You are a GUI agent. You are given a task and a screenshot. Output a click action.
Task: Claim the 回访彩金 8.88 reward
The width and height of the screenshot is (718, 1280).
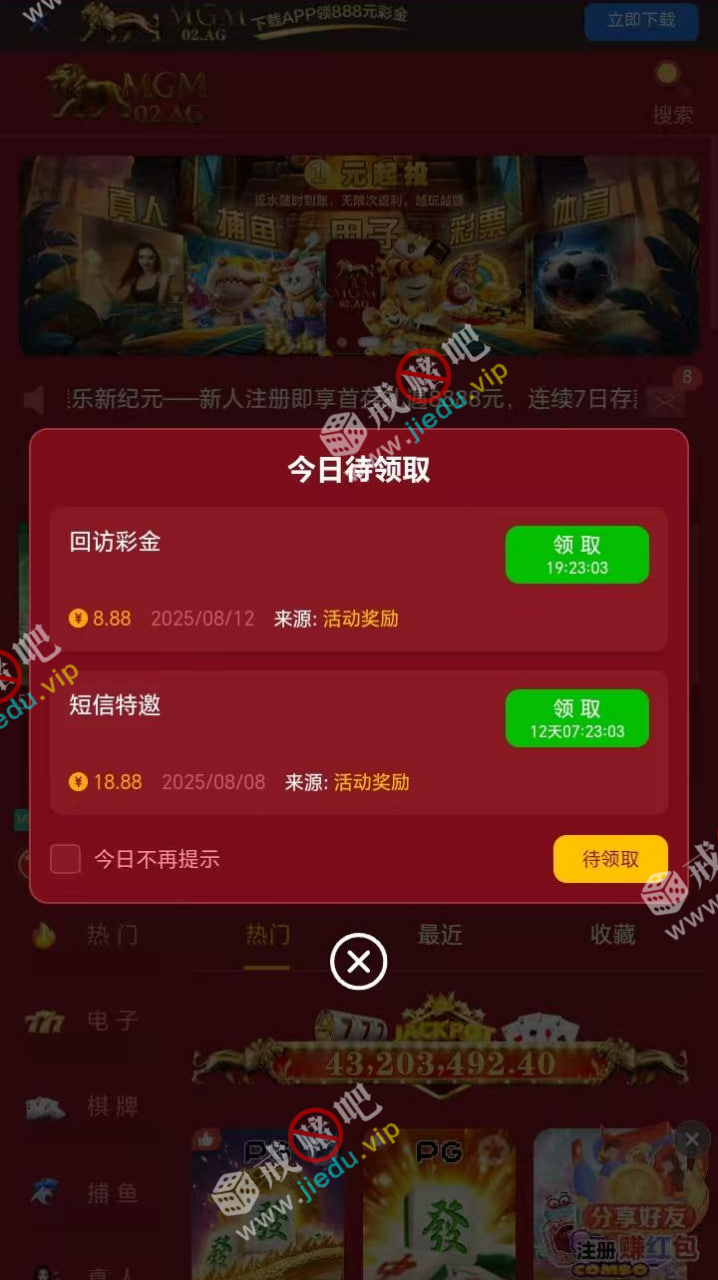tap(577, 554)
